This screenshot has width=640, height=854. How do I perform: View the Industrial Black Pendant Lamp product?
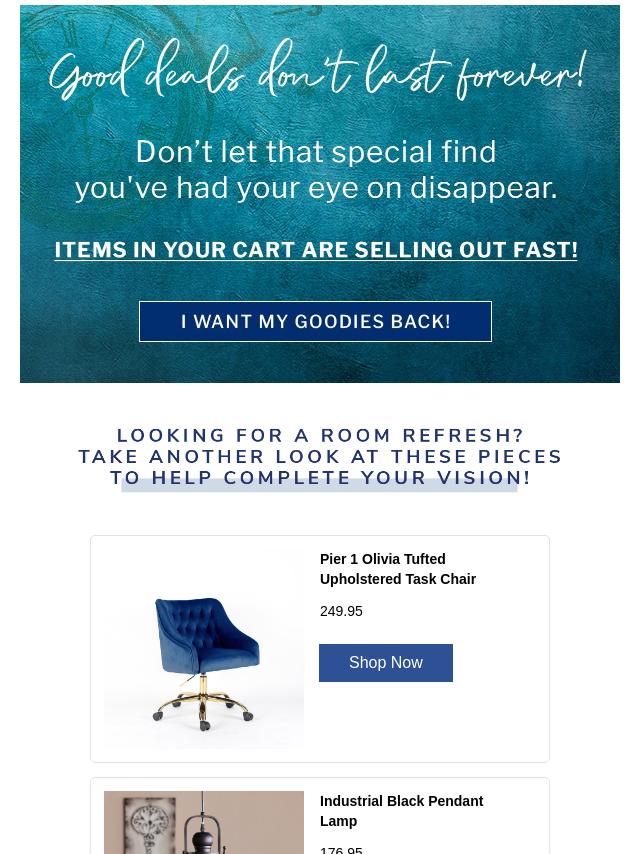pos(401,811)
